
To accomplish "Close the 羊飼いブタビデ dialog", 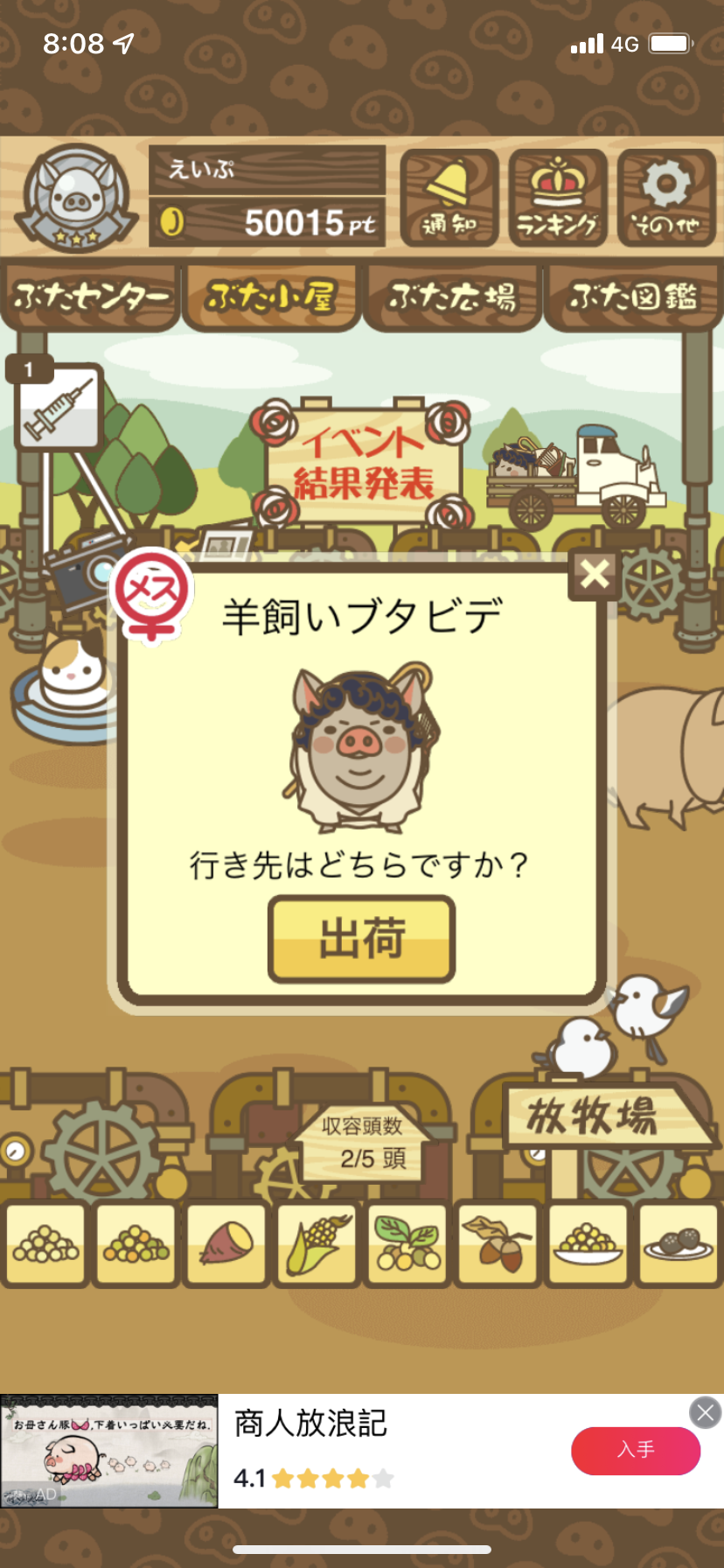I will pyautogui.click(x=595, y=574).
